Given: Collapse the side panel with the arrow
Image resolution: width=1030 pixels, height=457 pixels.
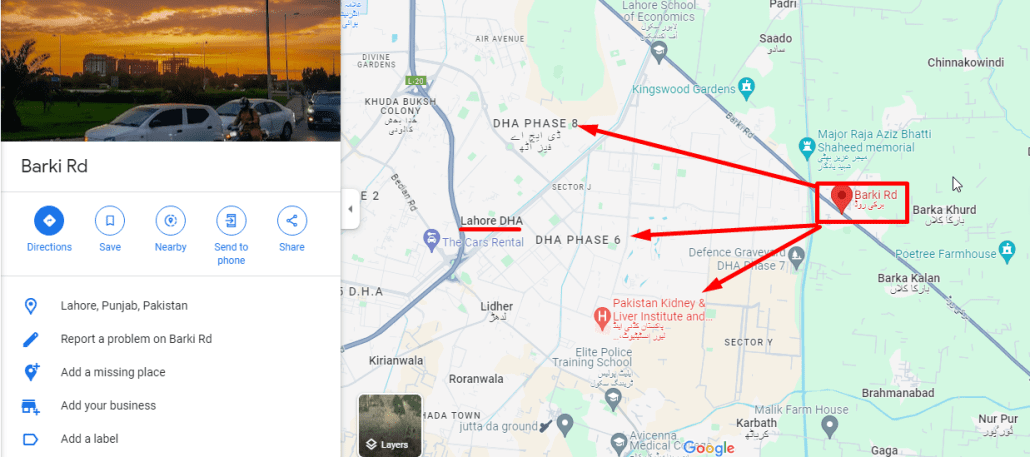Looking at the screenshot, I should point(350,209).
